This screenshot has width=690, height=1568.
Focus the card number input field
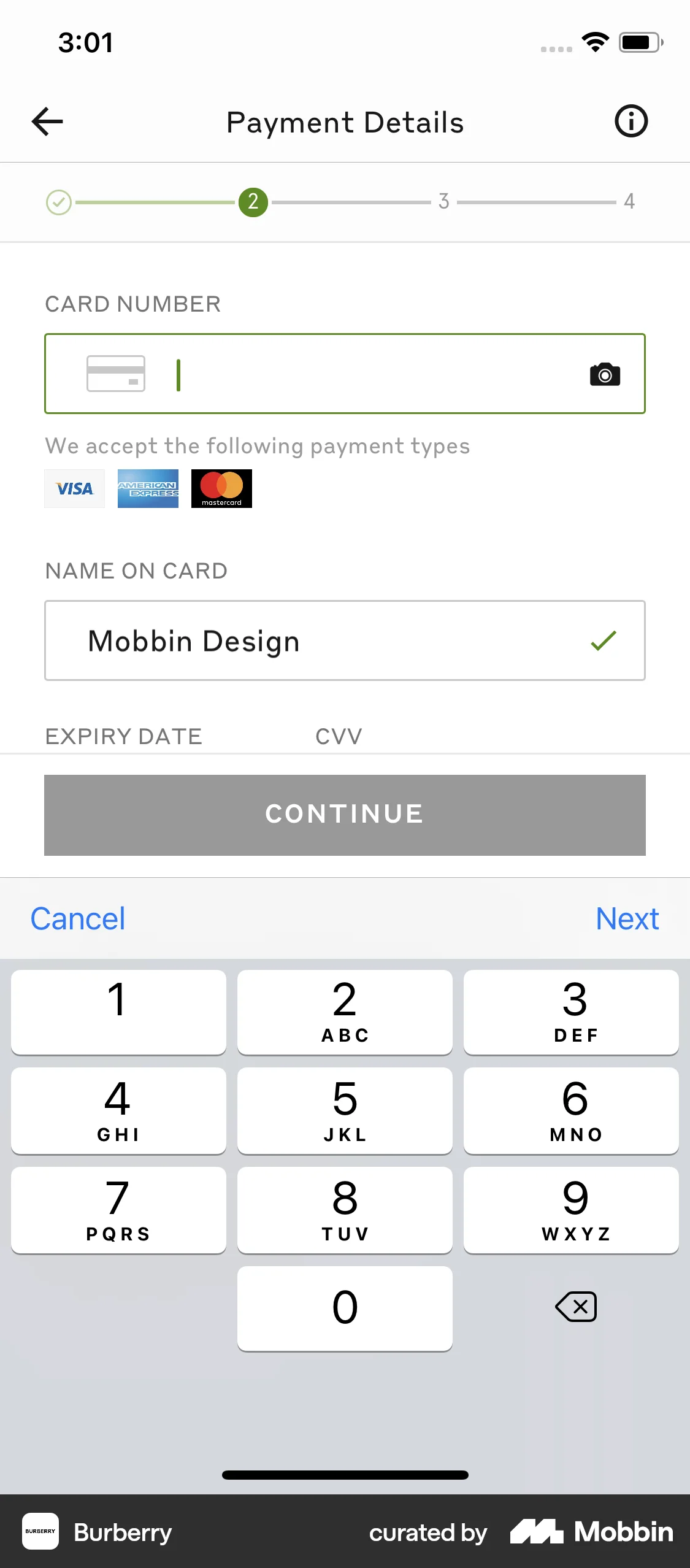345,374
